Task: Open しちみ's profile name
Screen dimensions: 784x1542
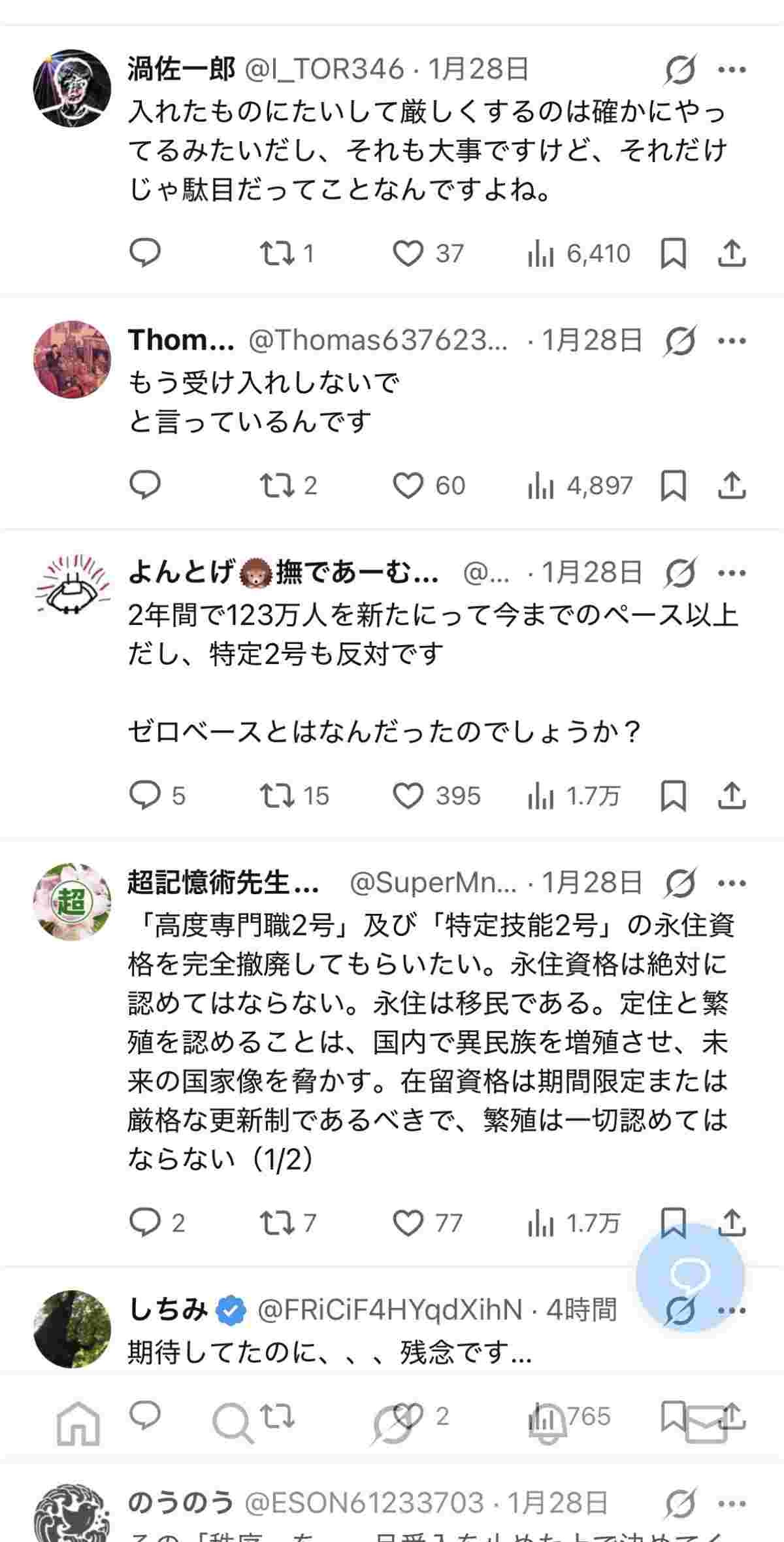Action: click(169, 1309)
